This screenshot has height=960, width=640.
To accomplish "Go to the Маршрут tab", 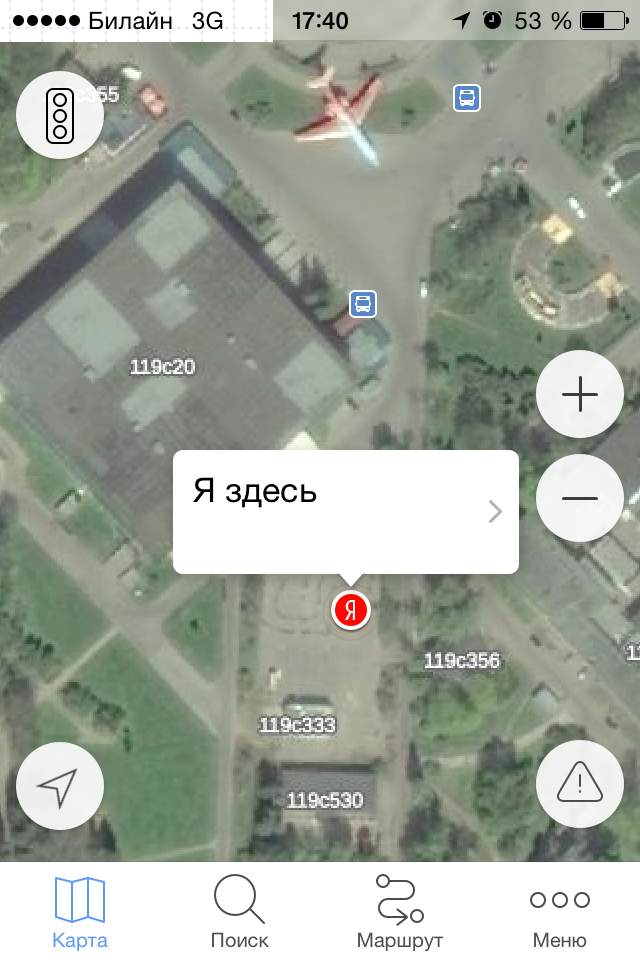I will tap(400, 911).
